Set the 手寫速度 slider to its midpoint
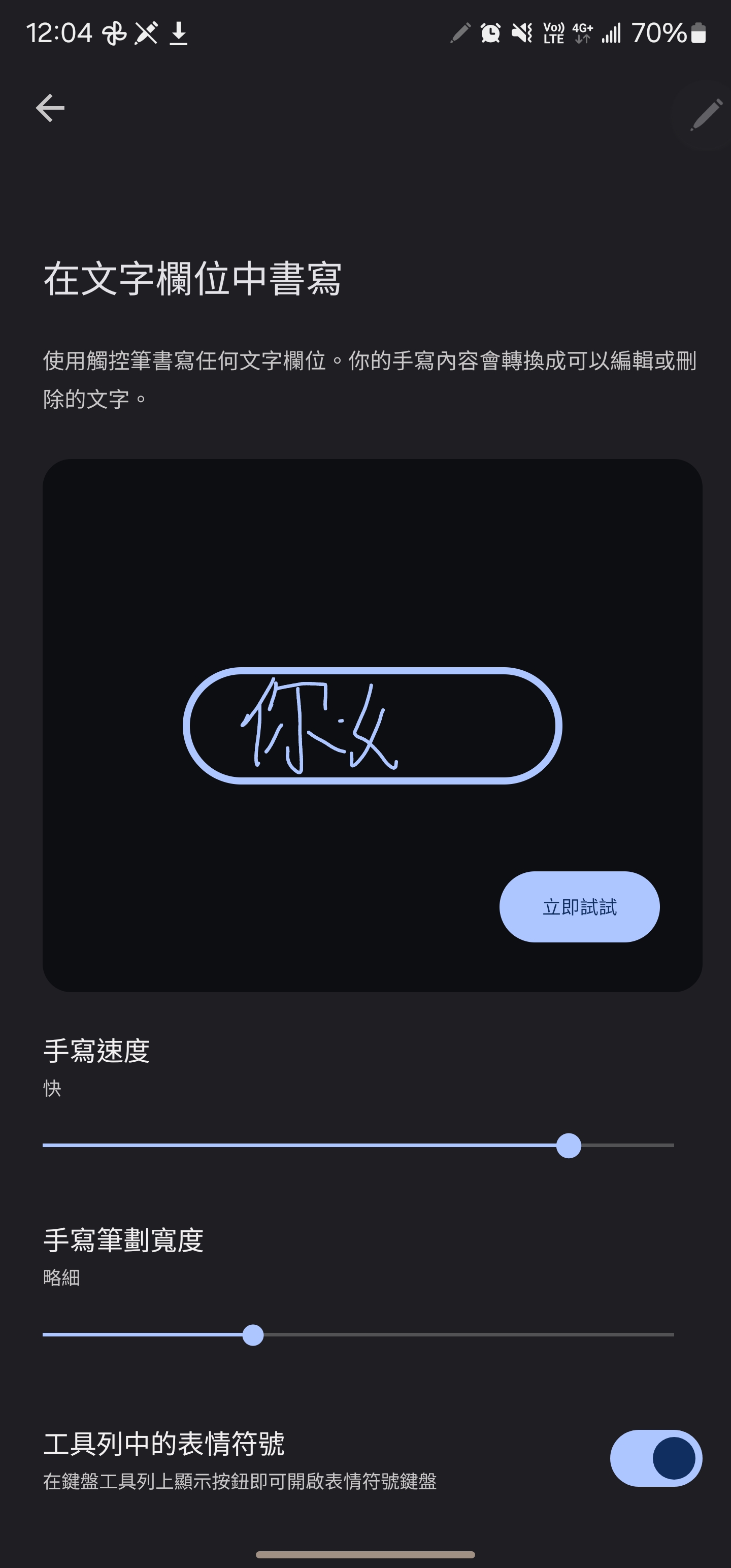The width and height of the screenshot is (731, 1568). coord(358,1146)
